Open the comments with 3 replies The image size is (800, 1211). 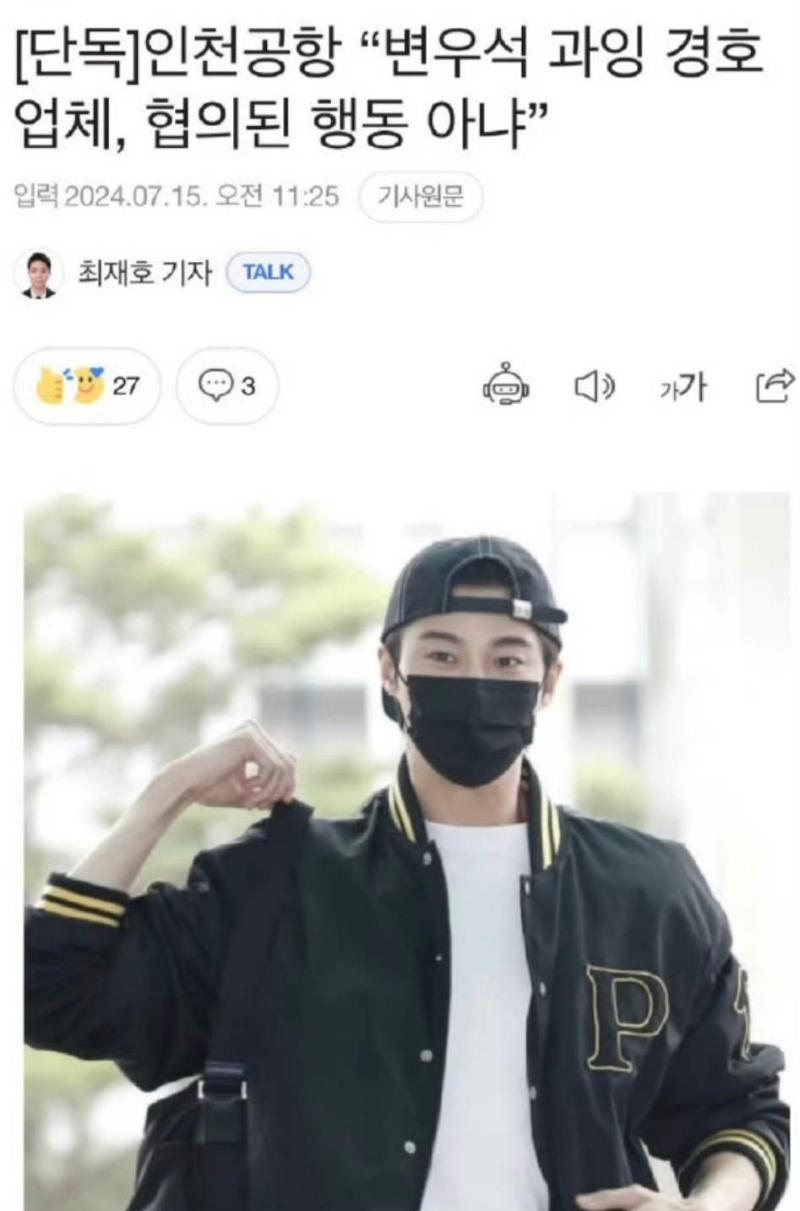[227, 386]
